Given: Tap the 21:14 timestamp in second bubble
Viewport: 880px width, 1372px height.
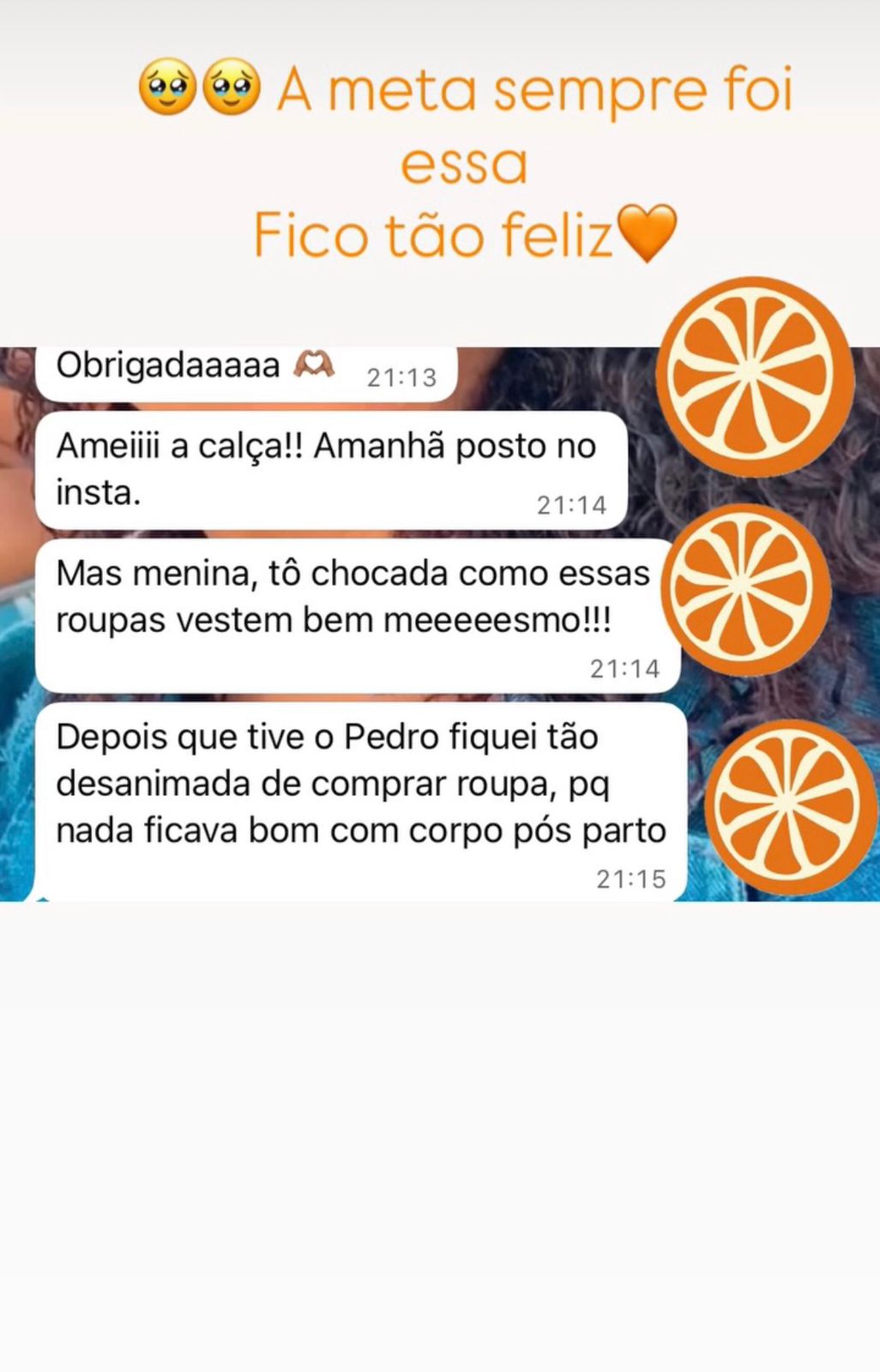Looking at the screenshot, I should pyautogui.click(x=572, y=504).
